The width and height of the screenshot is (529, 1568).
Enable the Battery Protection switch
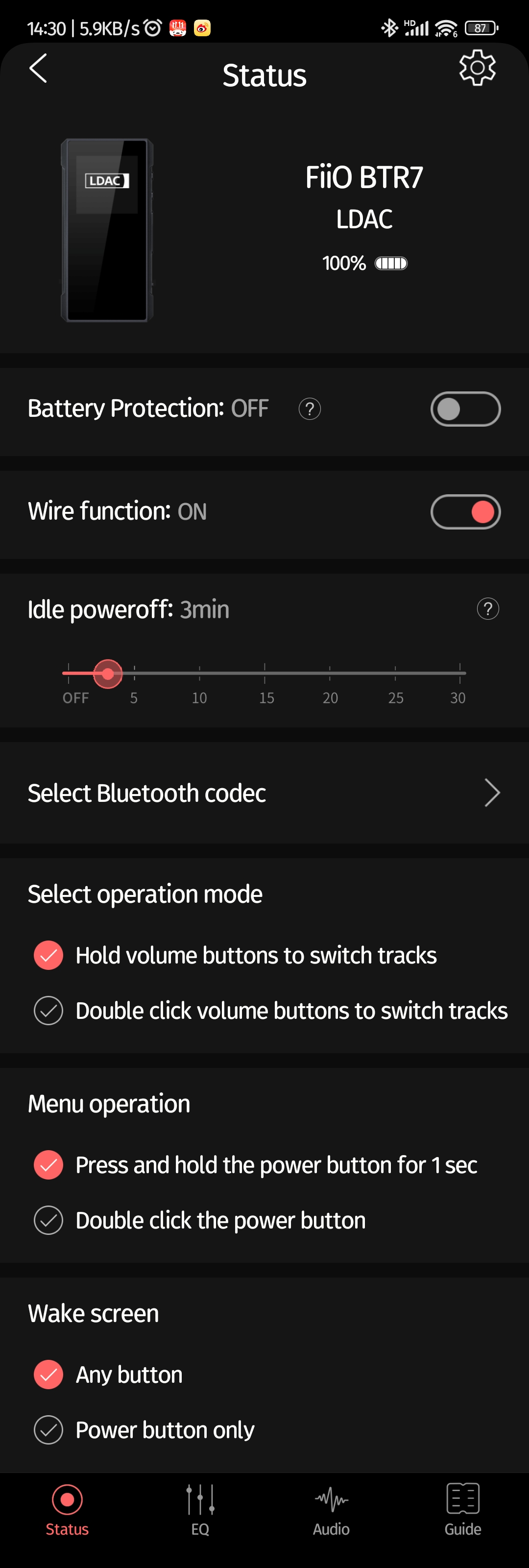[465, 409]
